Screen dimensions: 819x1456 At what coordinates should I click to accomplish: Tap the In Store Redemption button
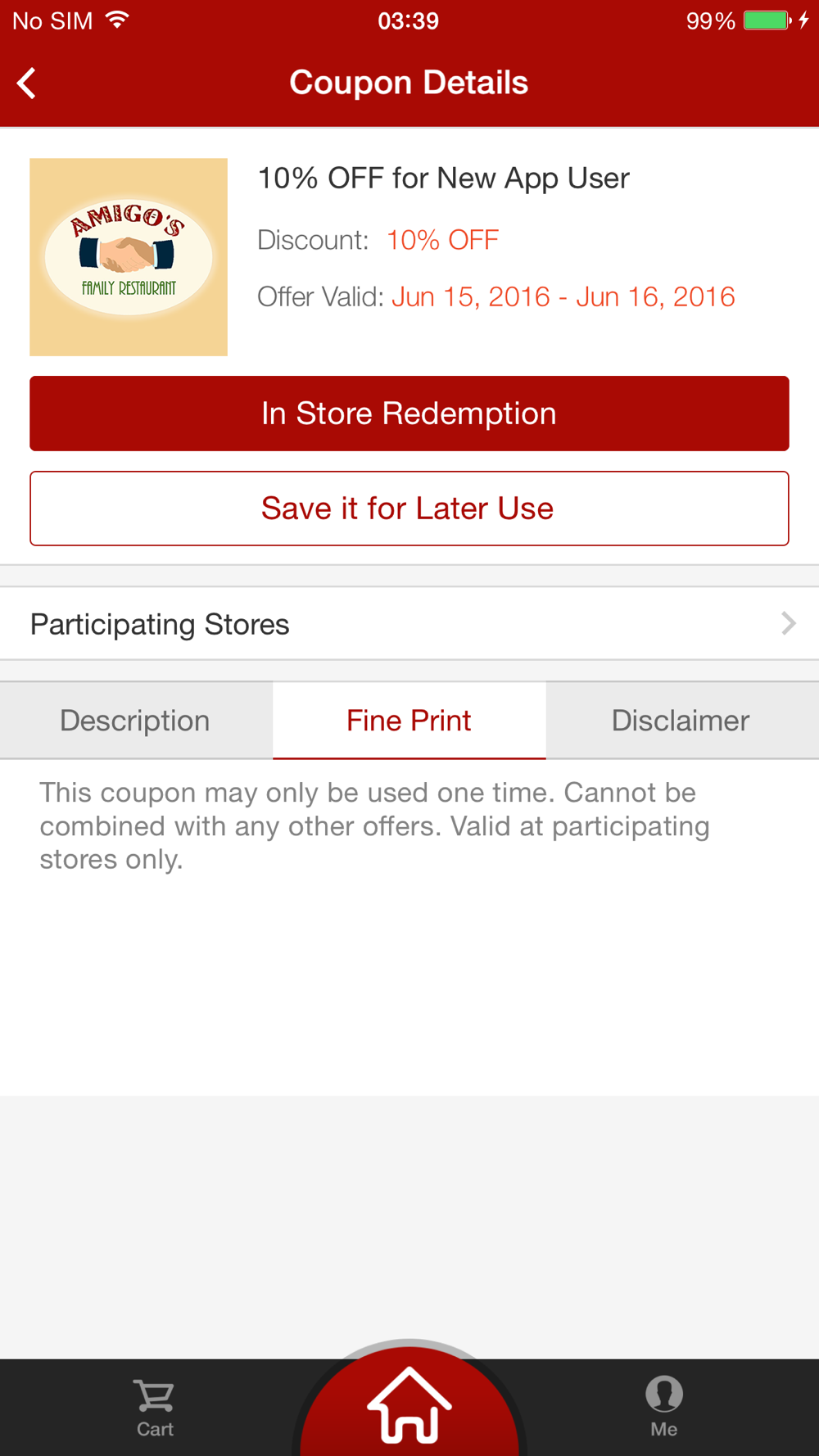(x=409, y=414)
